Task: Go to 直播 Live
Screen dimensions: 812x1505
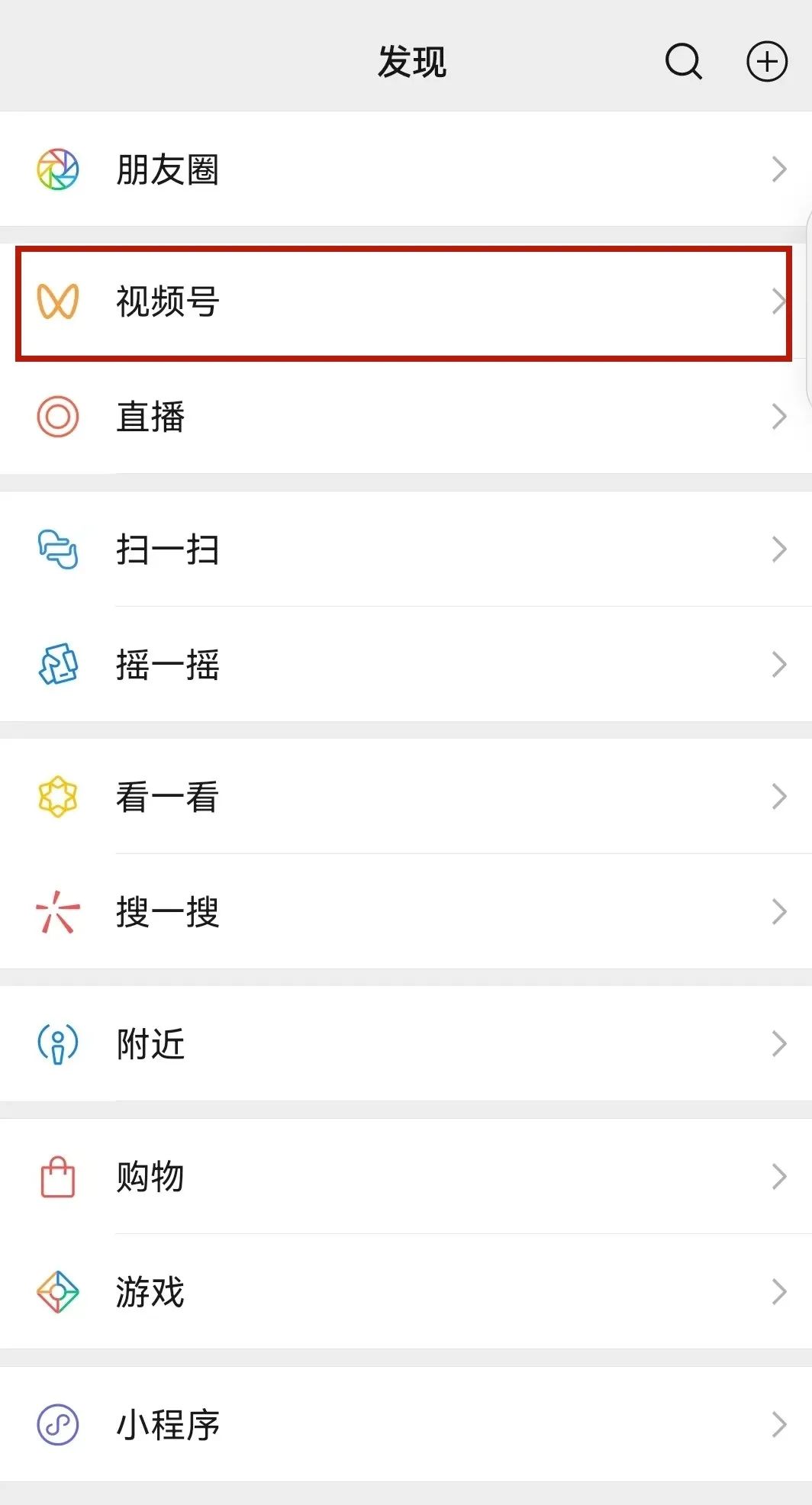Action: (406, 417)
